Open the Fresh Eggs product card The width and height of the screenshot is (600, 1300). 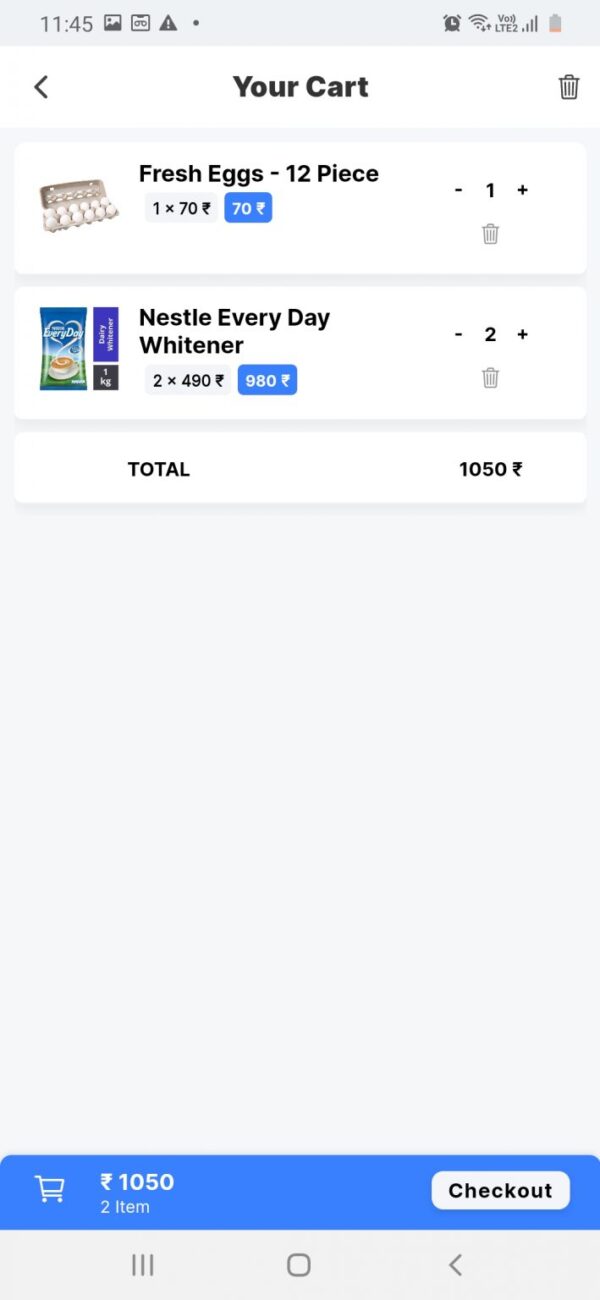coord(258,174)
